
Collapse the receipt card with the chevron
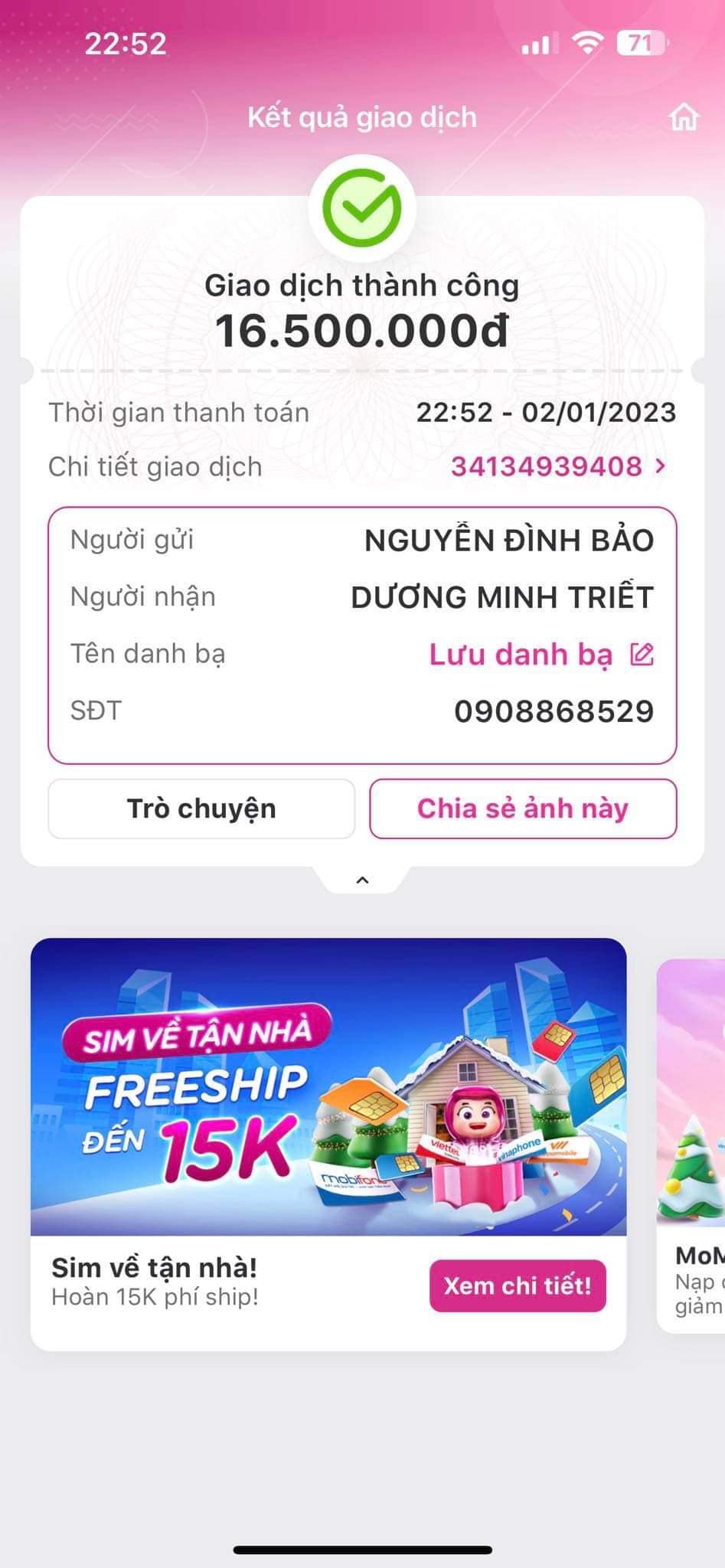click(x=363, y=880)
